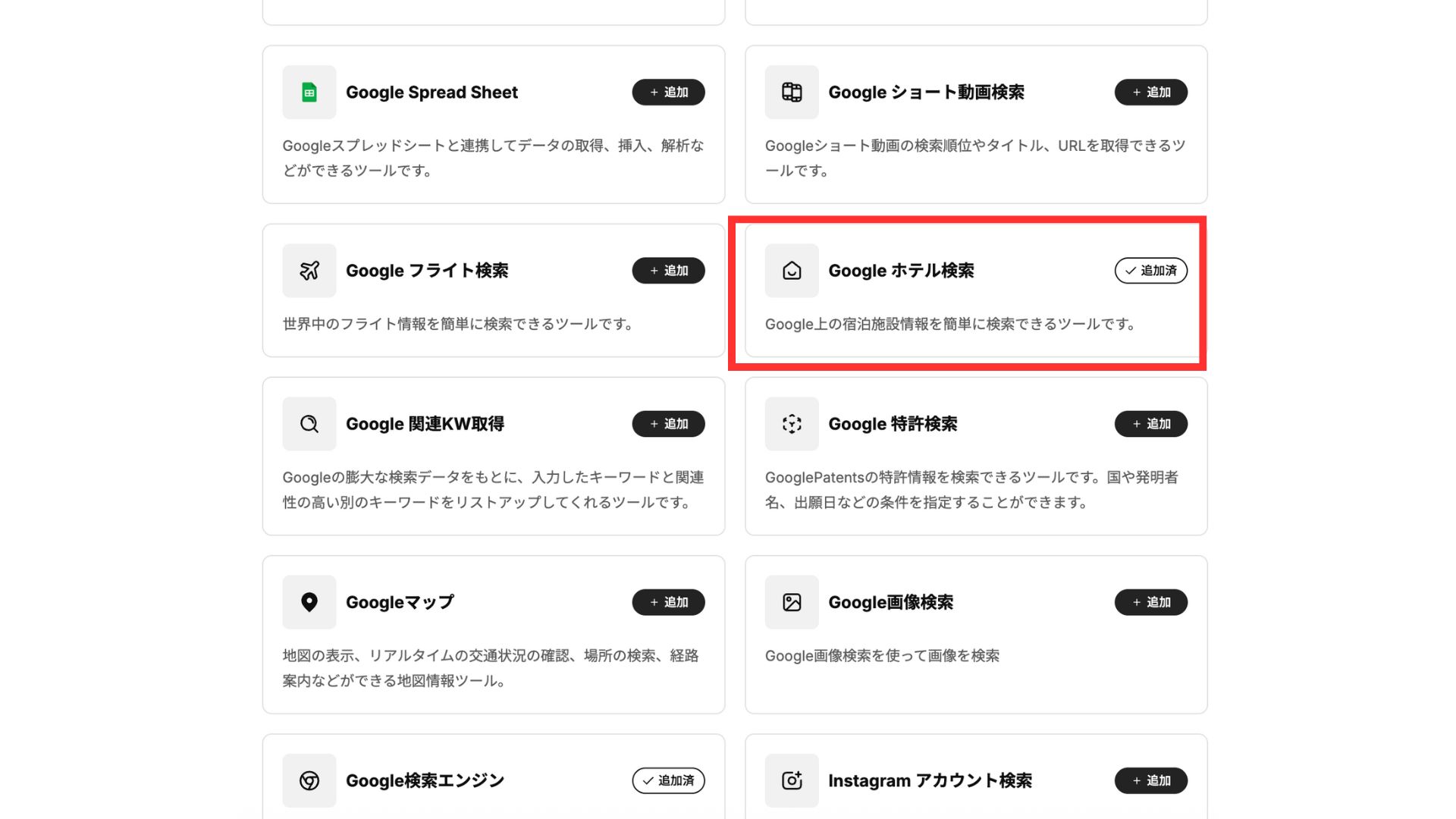Screen dimensions: 1456x819
Task: Tap 追加済 on Google検索エンジン
Action: coord(668,780)
